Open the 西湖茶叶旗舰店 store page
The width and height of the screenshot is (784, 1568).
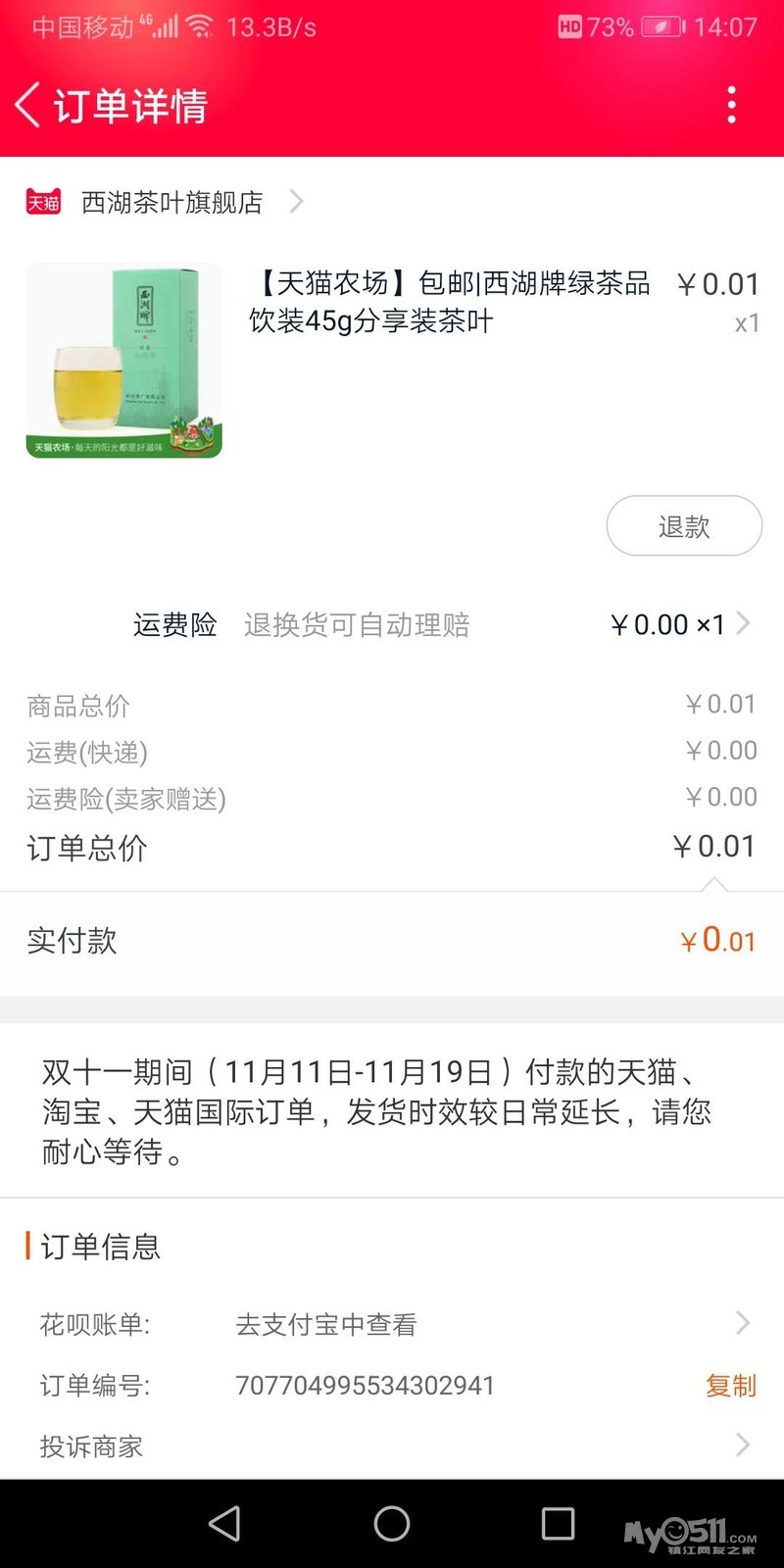pos(171,202)
